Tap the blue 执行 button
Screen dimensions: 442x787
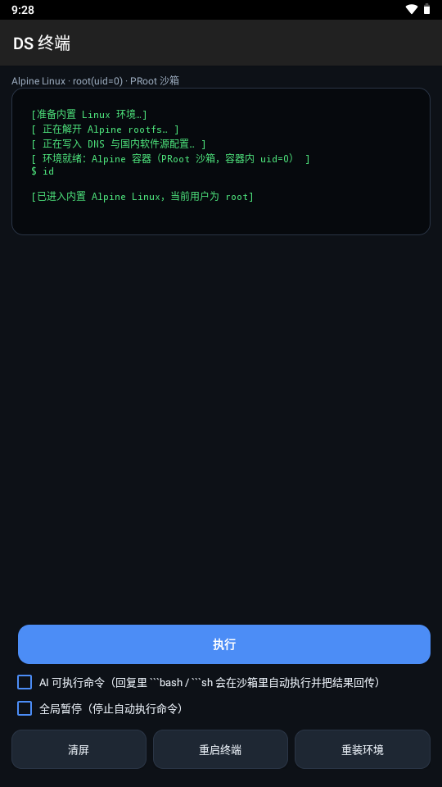pos(224,644)
